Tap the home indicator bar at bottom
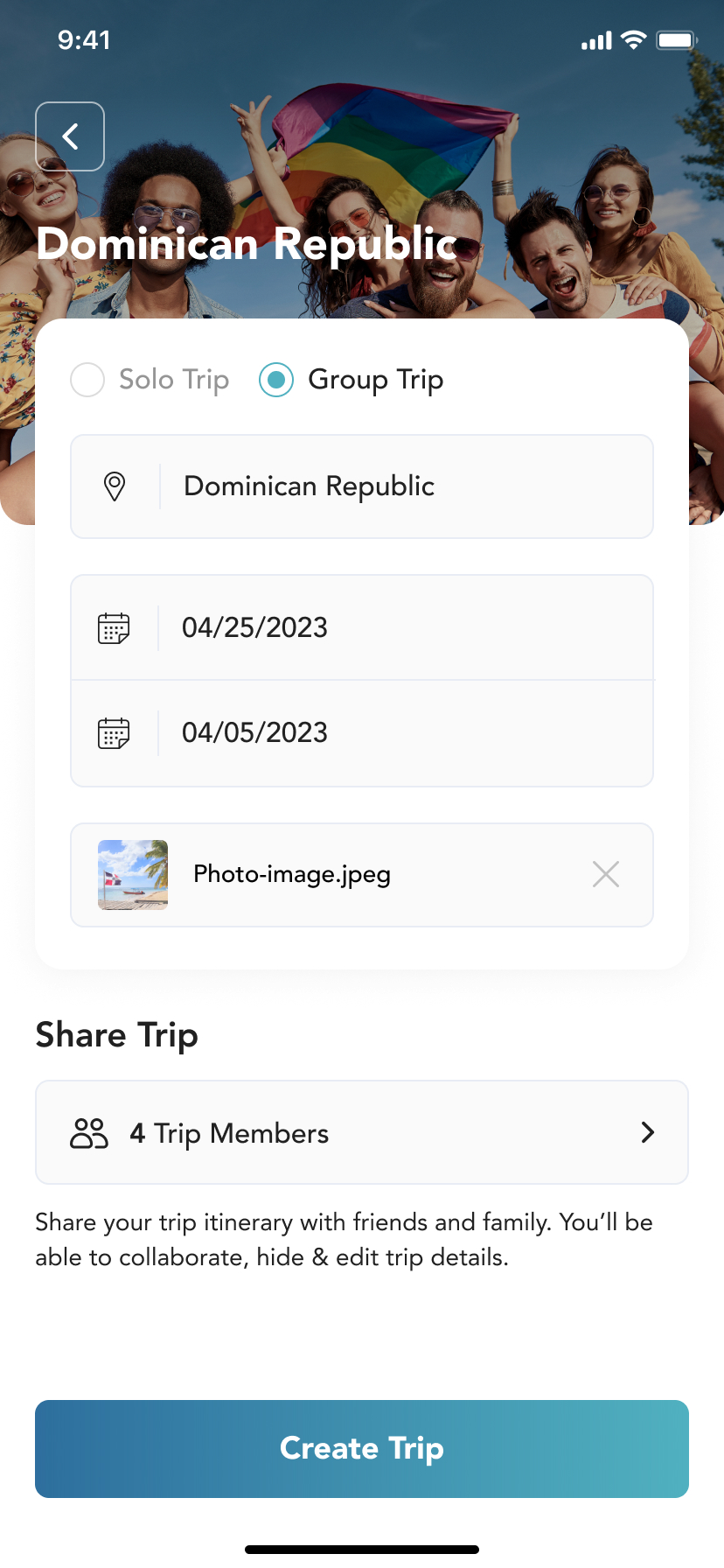 (362, 1549)
